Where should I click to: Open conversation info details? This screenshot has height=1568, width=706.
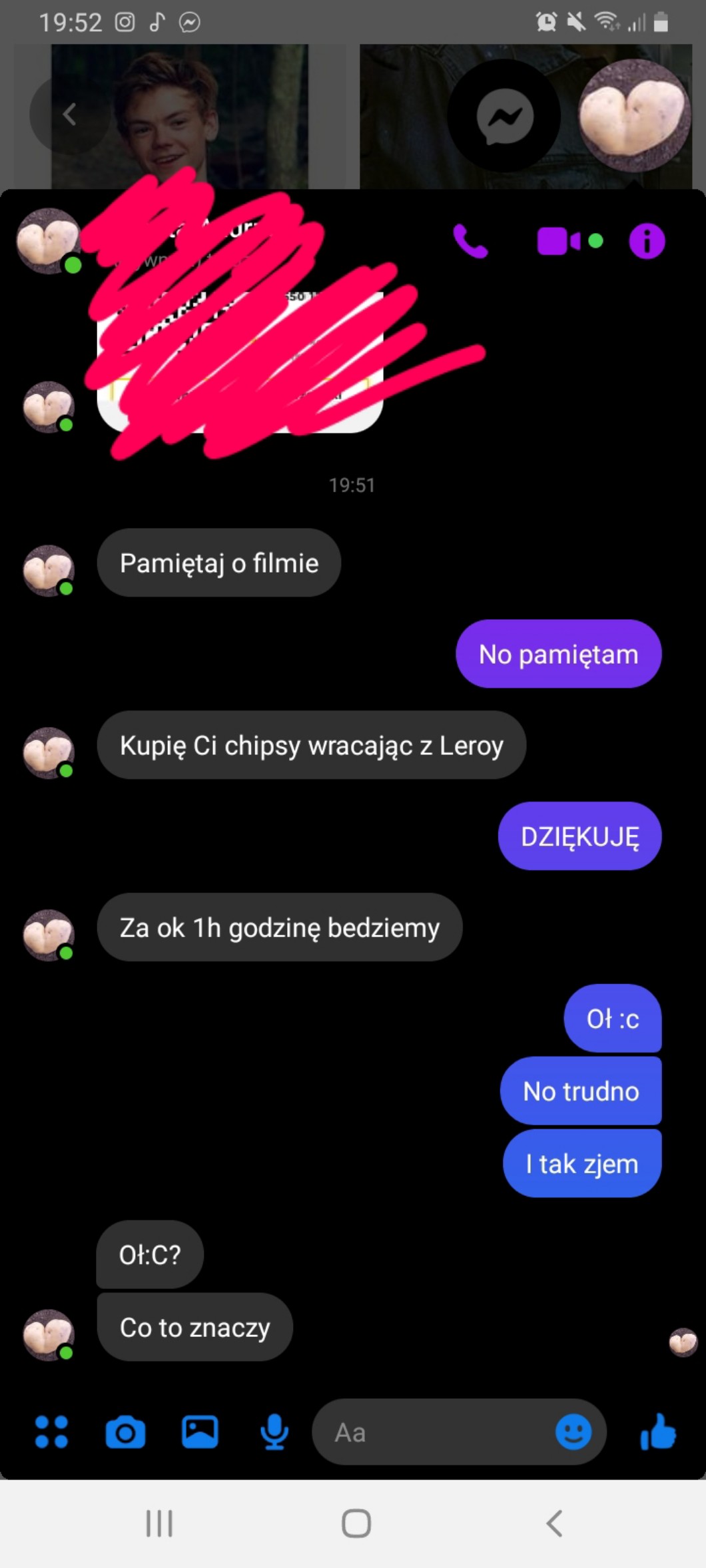(647, 241)
